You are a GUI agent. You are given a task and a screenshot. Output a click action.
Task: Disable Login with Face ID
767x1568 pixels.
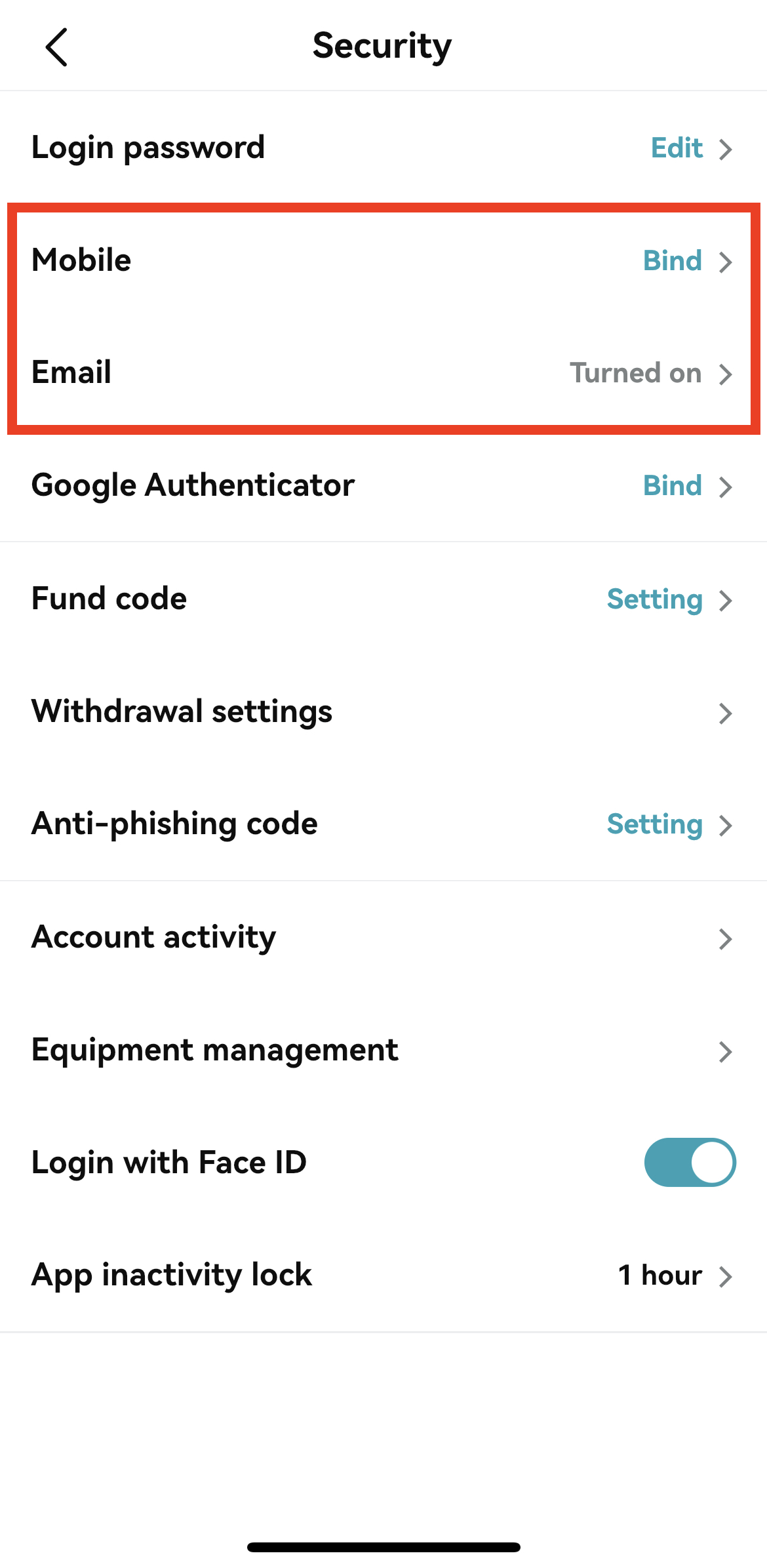click(690, 1163)
